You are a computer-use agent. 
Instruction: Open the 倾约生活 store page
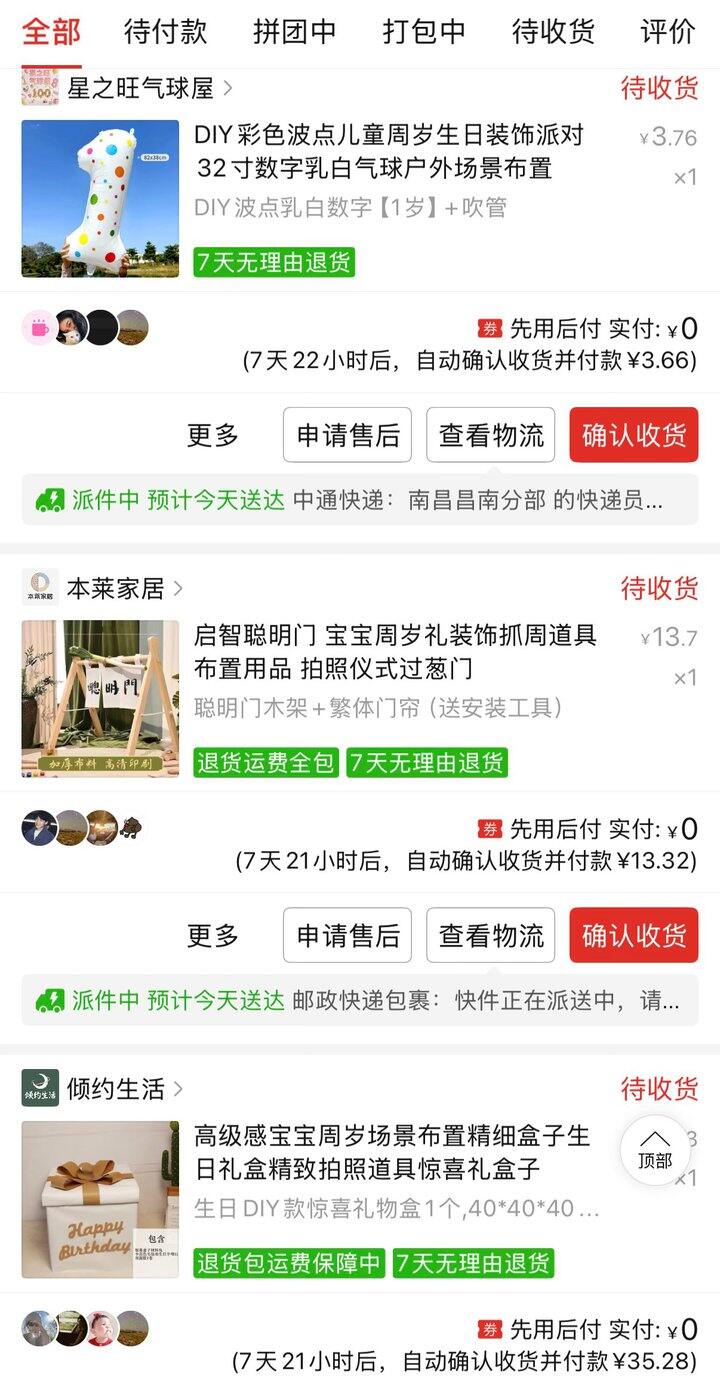(115, 1088)
